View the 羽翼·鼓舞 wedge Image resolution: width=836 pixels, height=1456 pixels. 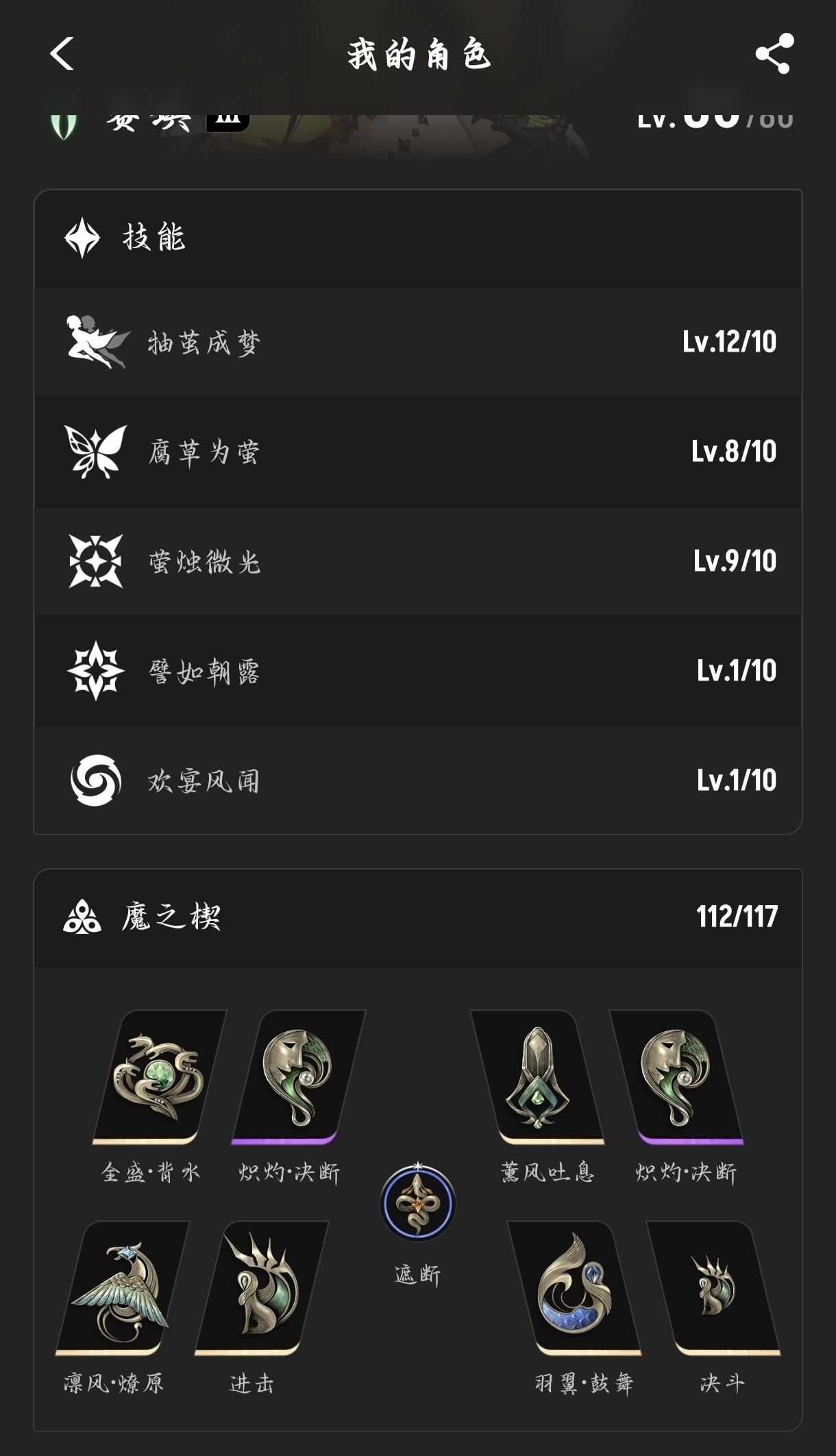click(x=574, y=1287)
